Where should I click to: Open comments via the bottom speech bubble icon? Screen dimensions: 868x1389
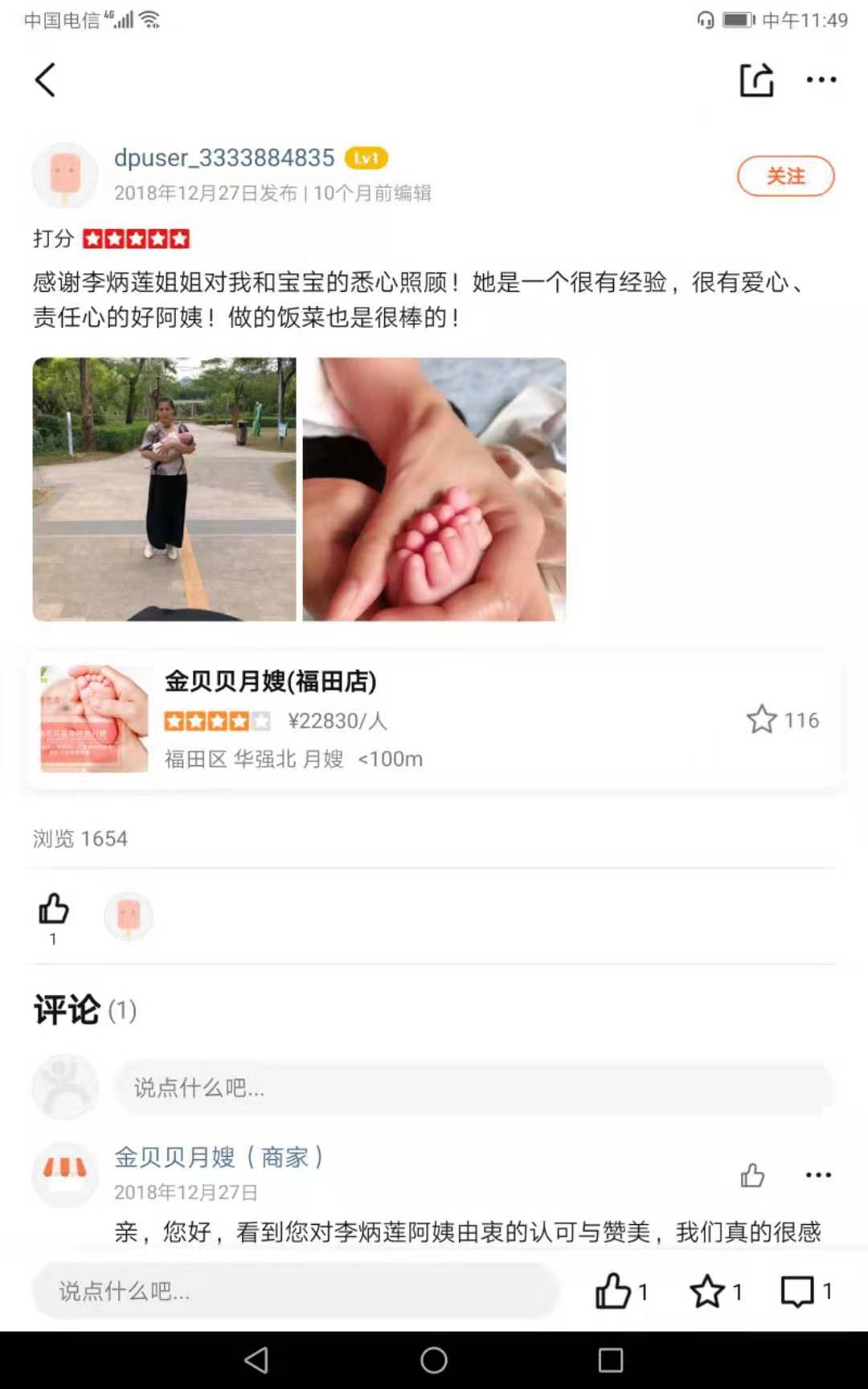pyautogui.click(x=806, y=1291)
